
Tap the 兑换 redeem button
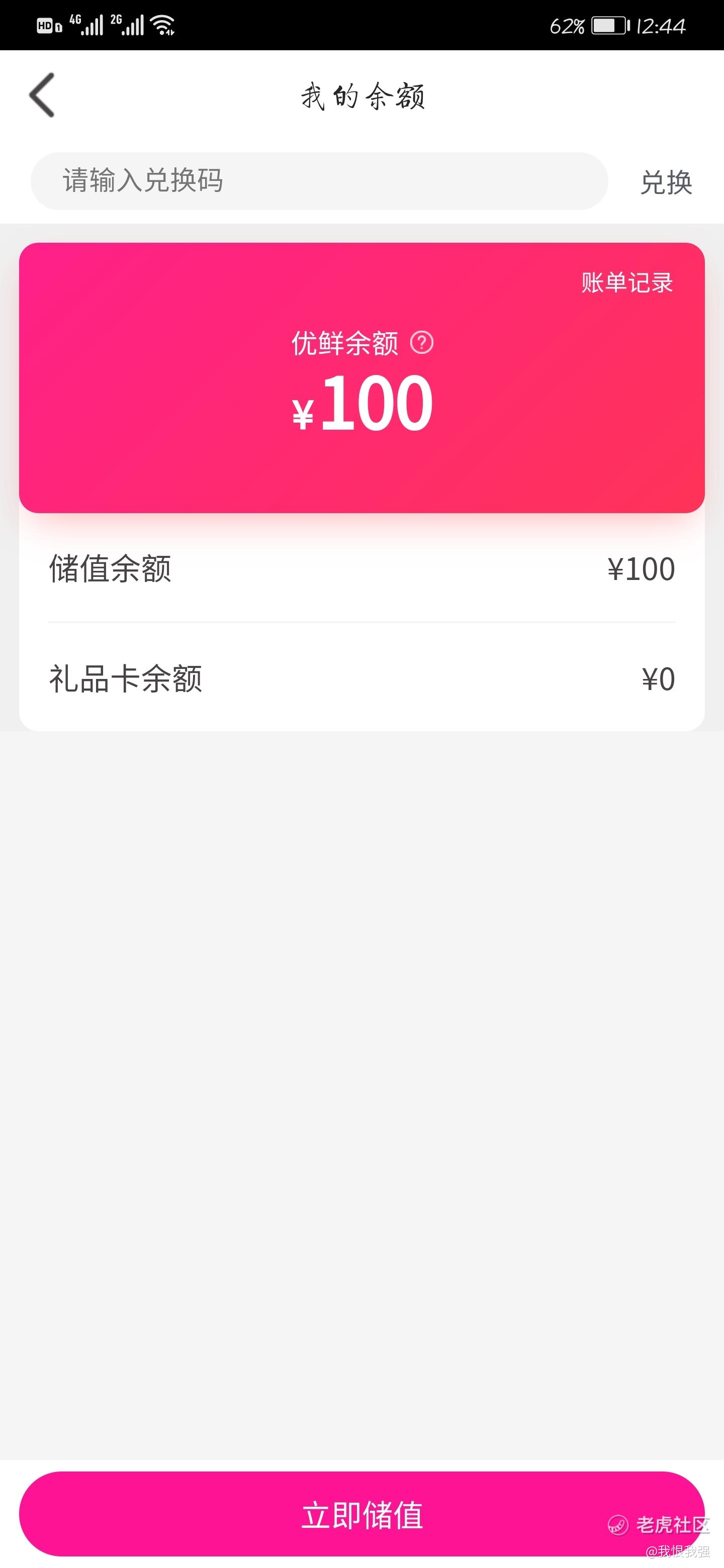[x=666, y=182]
